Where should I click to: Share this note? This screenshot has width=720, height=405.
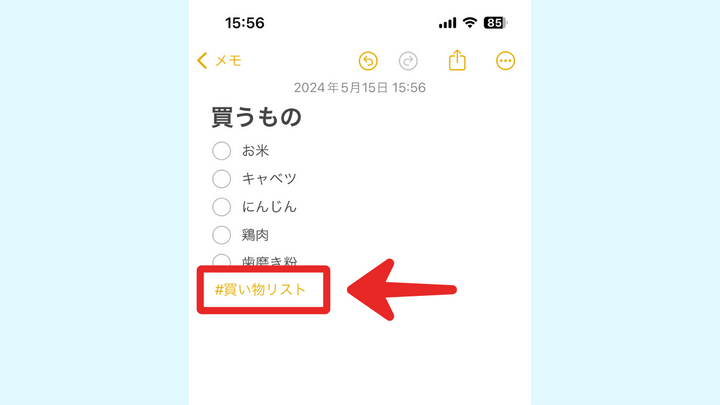coord(457,61)
